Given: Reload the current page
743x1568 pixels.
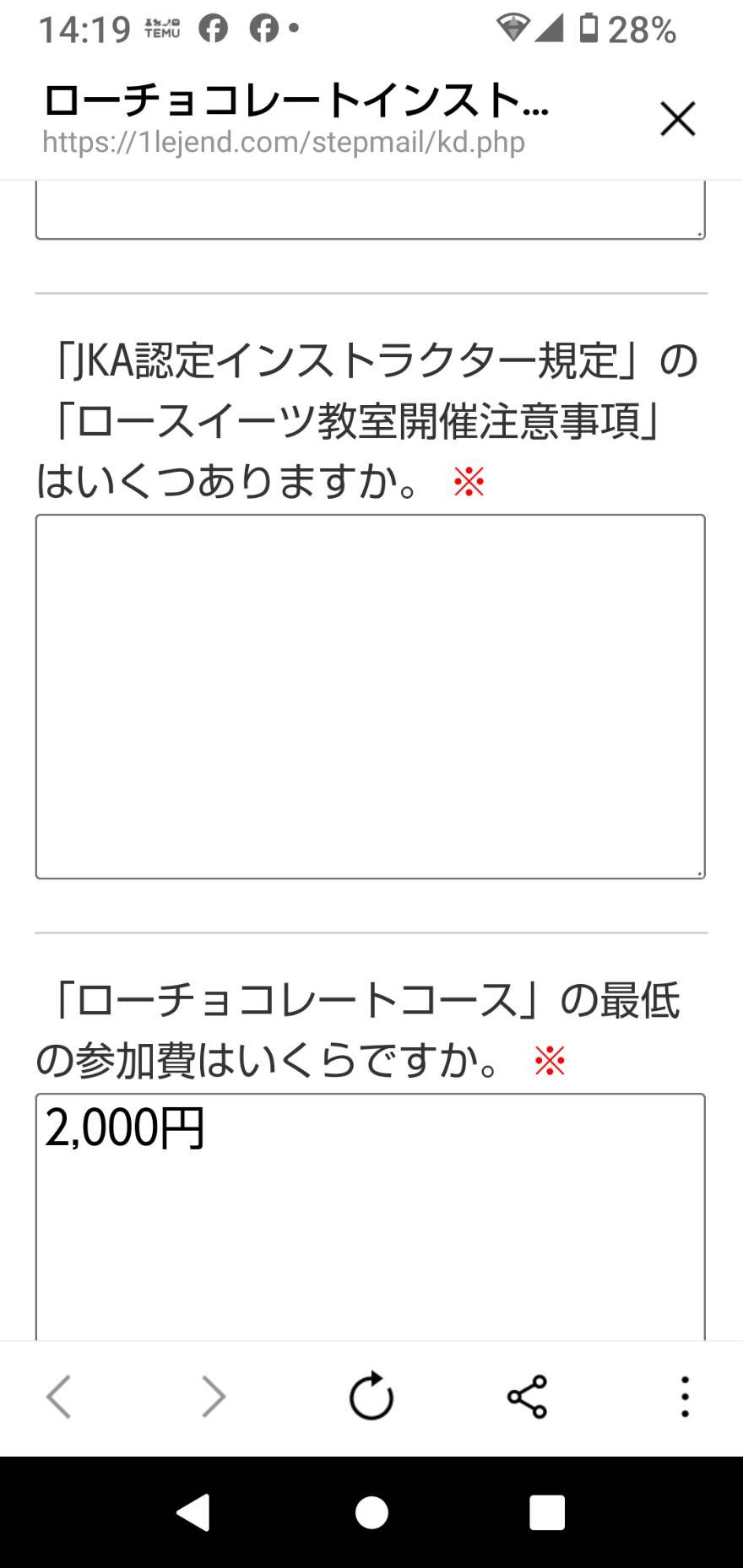Looking at the screenshot, I should point(371,1397).
